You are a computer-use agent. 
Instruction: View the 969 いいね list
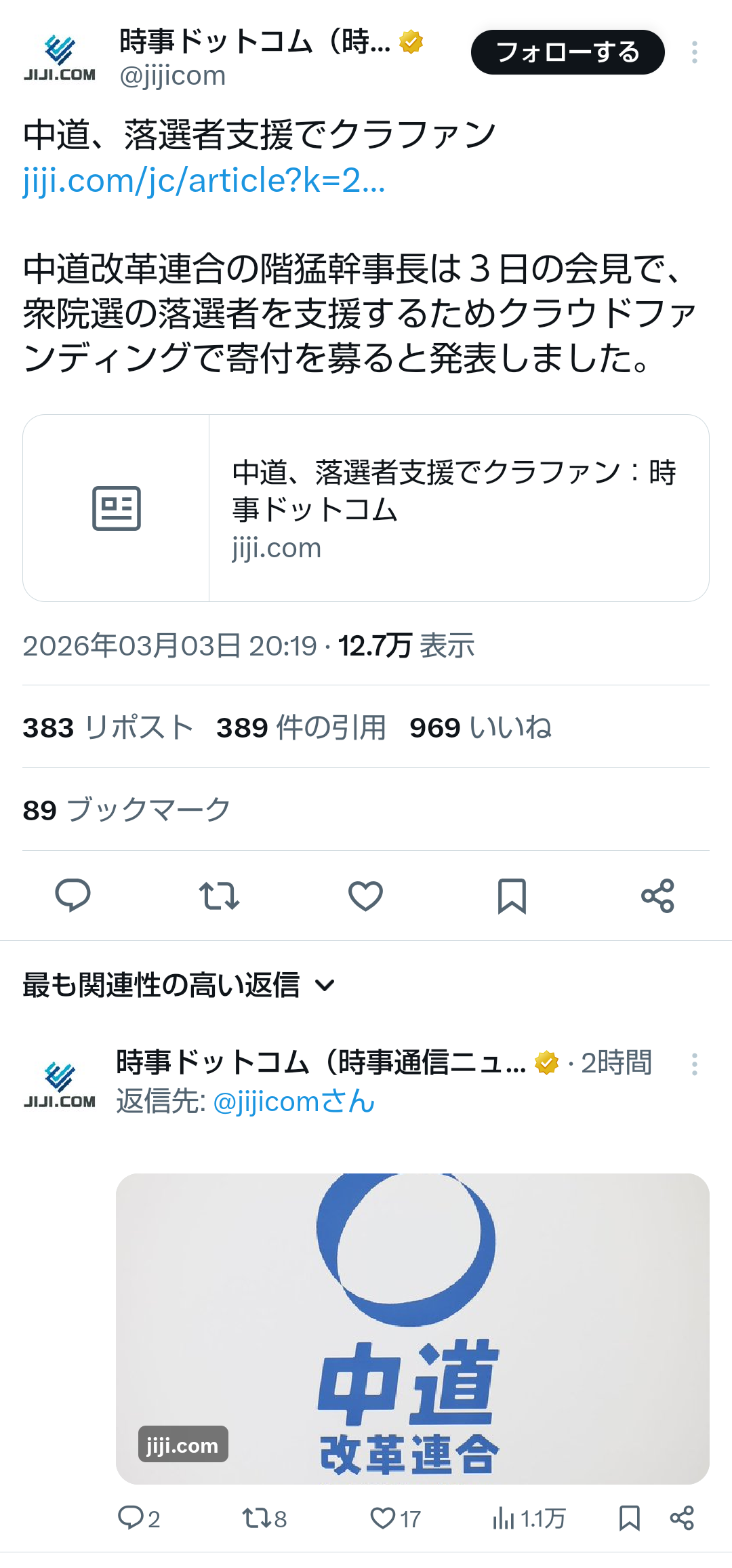(x=480, y=727)
